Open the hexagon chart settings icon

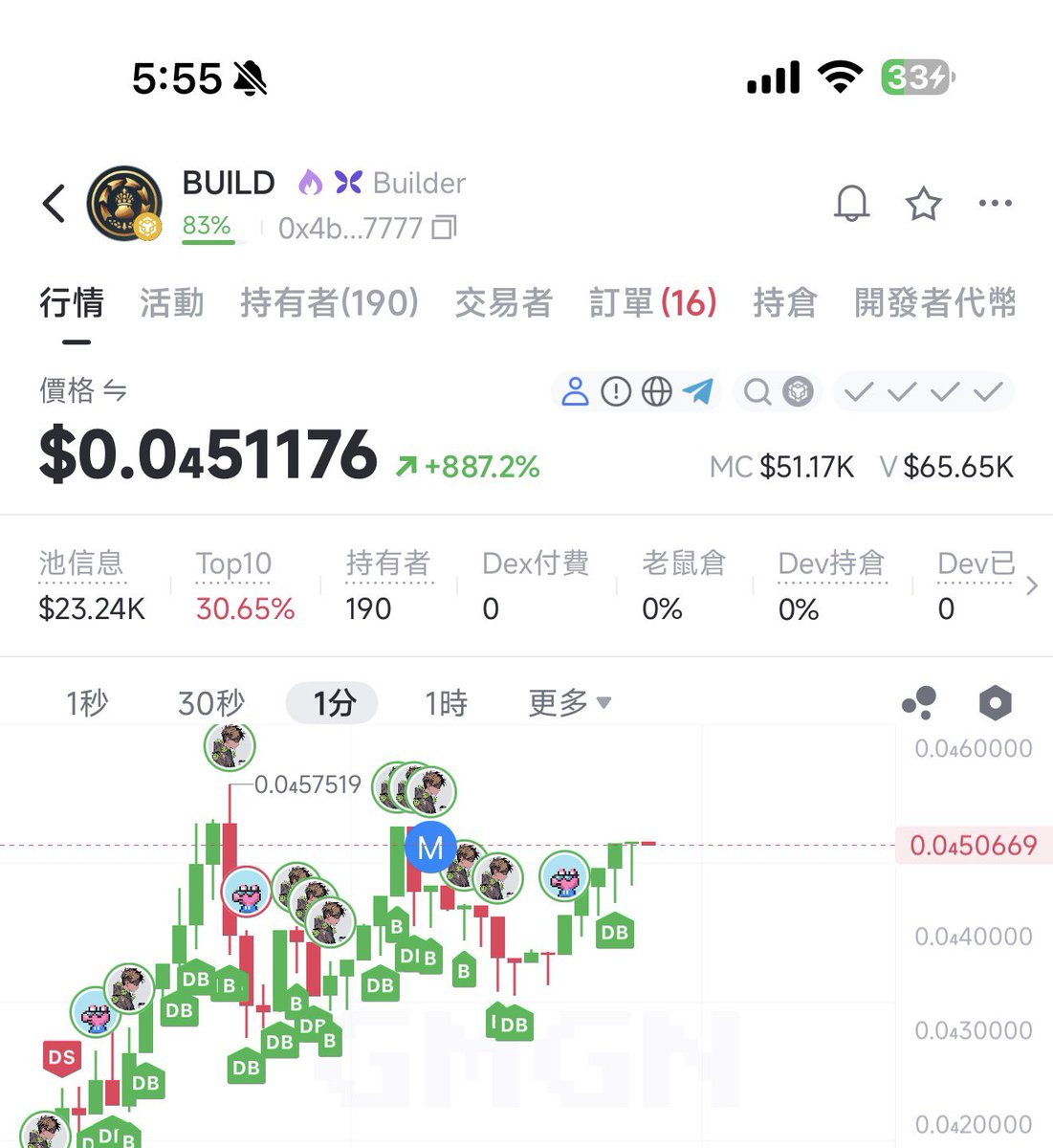tap(995, 703)
